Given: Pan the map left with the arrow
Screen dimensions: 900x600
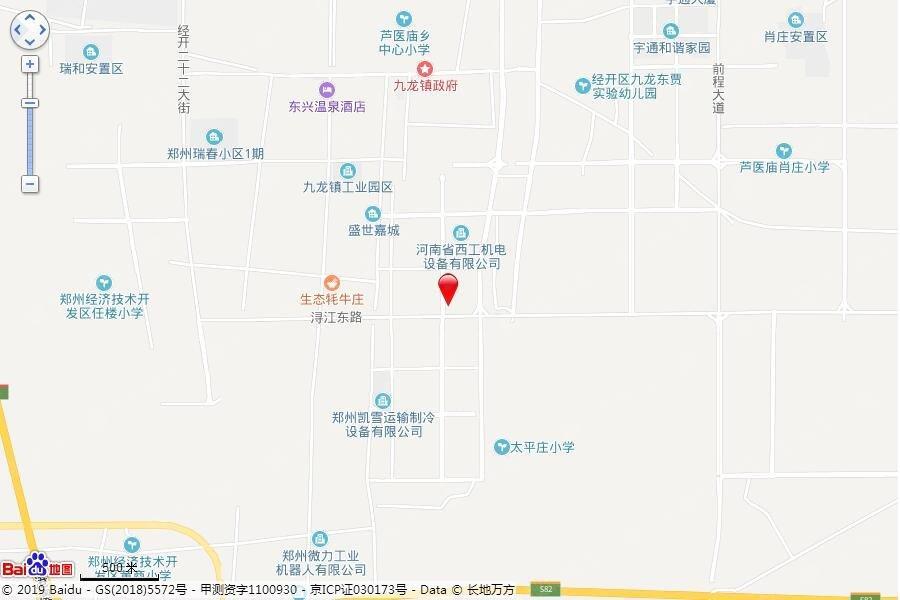Looking at the screenshot, I should click(18, 31).
